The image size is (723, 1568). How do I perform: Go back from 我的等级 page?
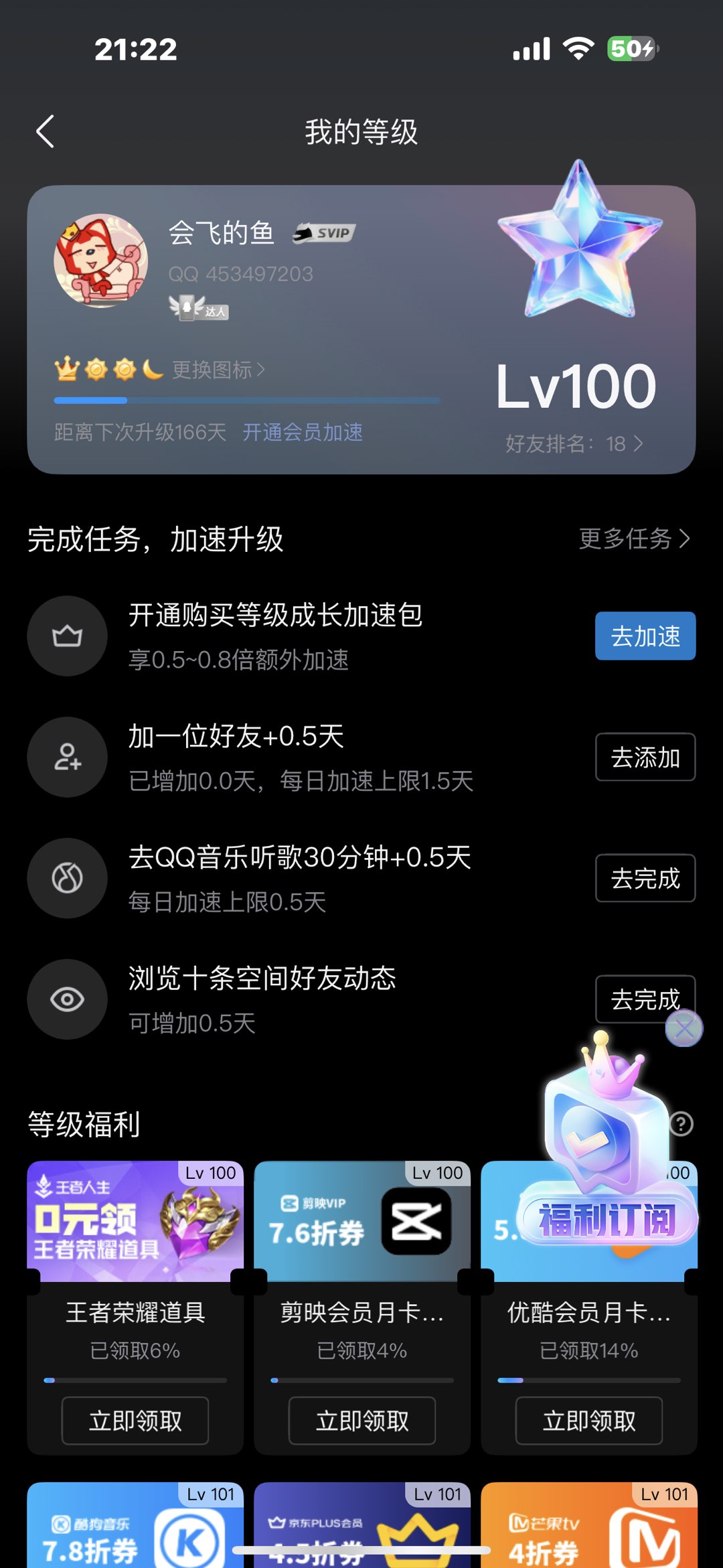pos(46,131)
